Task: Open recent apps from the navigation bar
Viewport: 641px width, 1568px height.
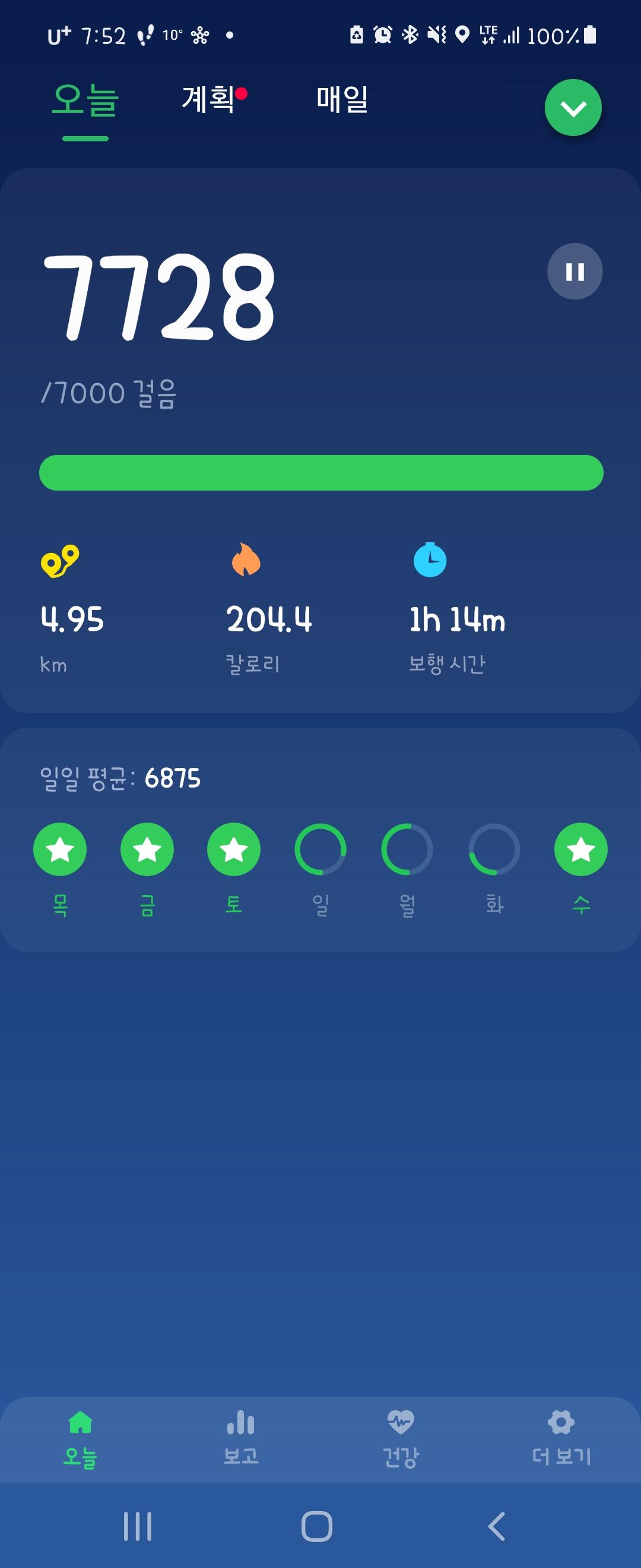Action: (138, 1526)
